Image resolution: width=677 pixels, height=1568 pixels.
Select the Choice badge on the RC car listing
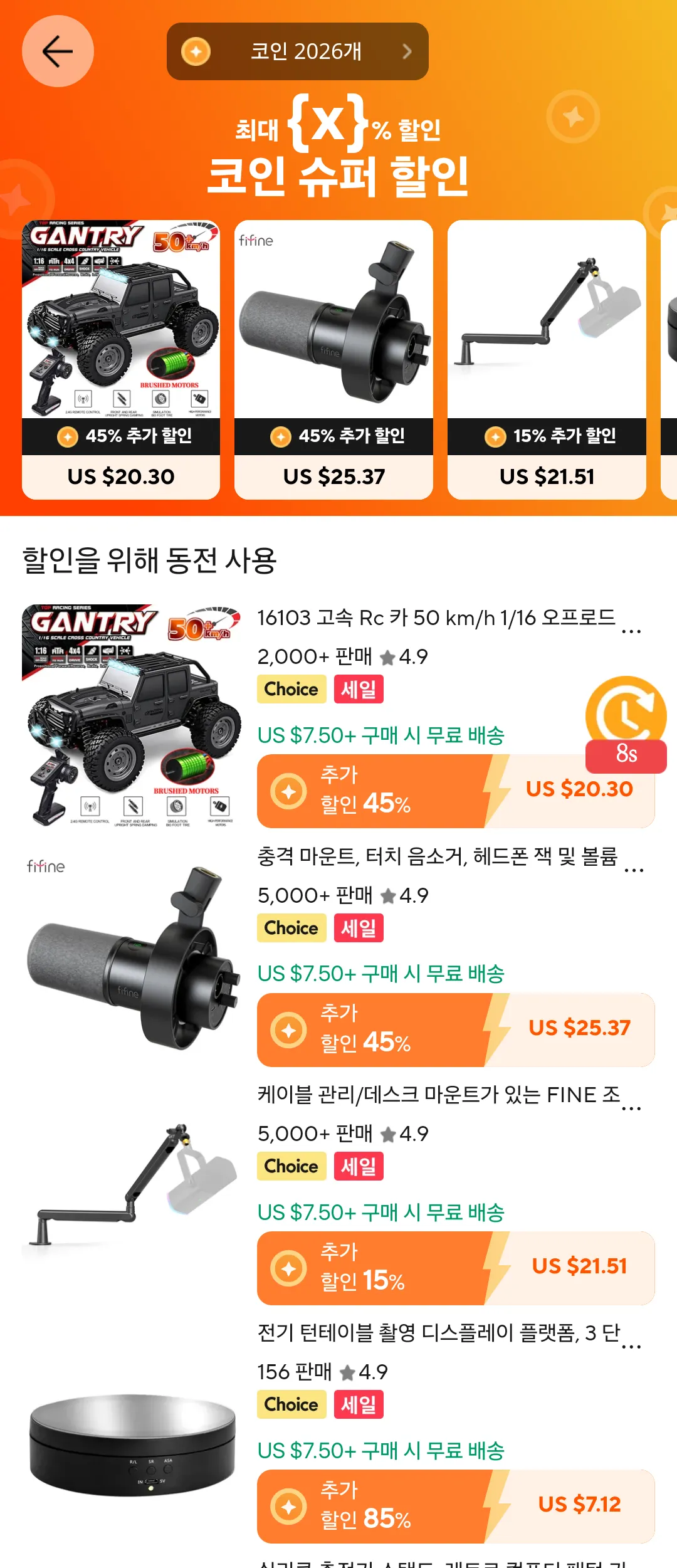coord(291,689)
